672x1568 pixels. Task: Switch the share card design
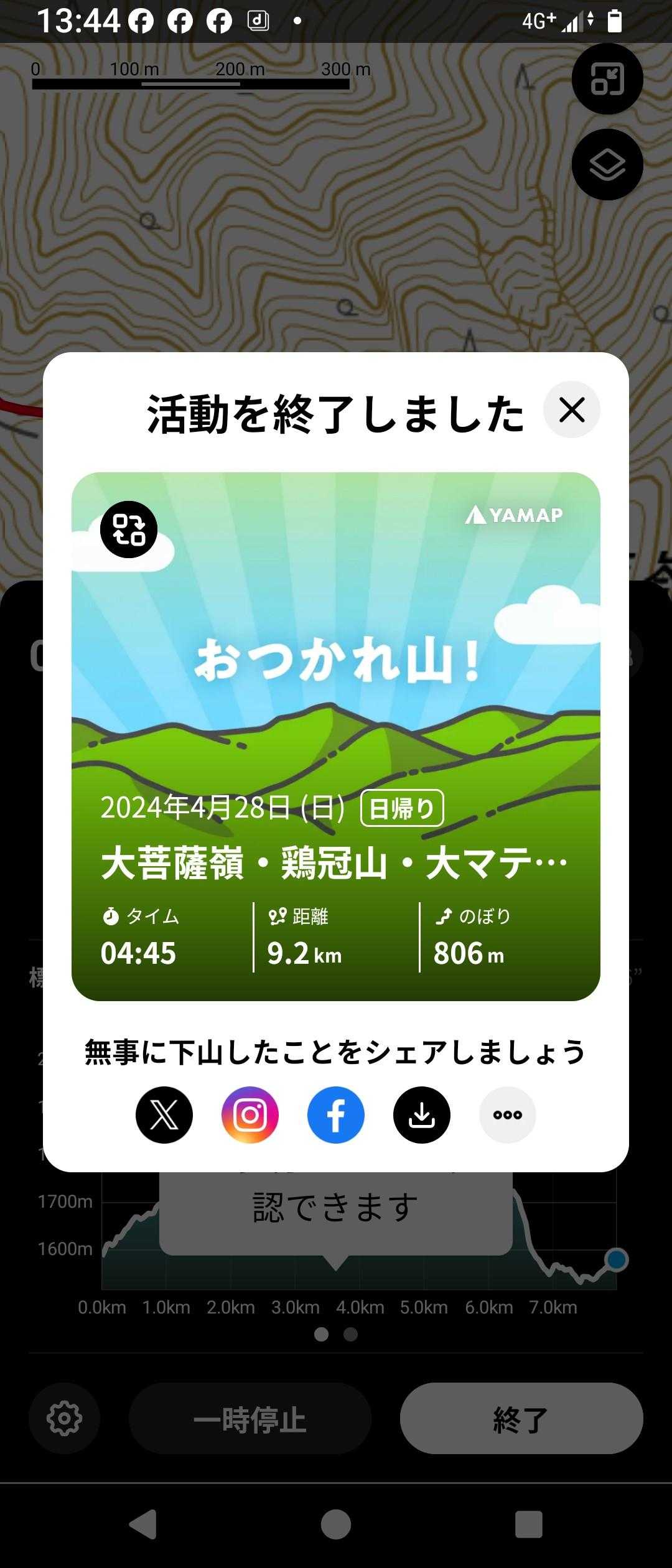tap(129, 530)
